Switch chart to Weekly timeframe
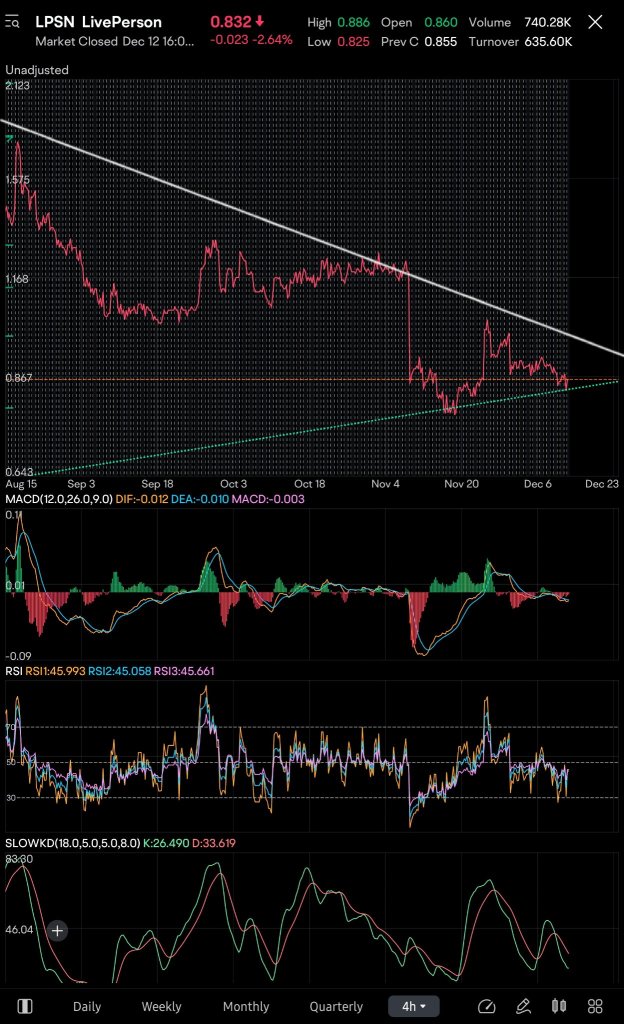 [x=161, y=1006]
